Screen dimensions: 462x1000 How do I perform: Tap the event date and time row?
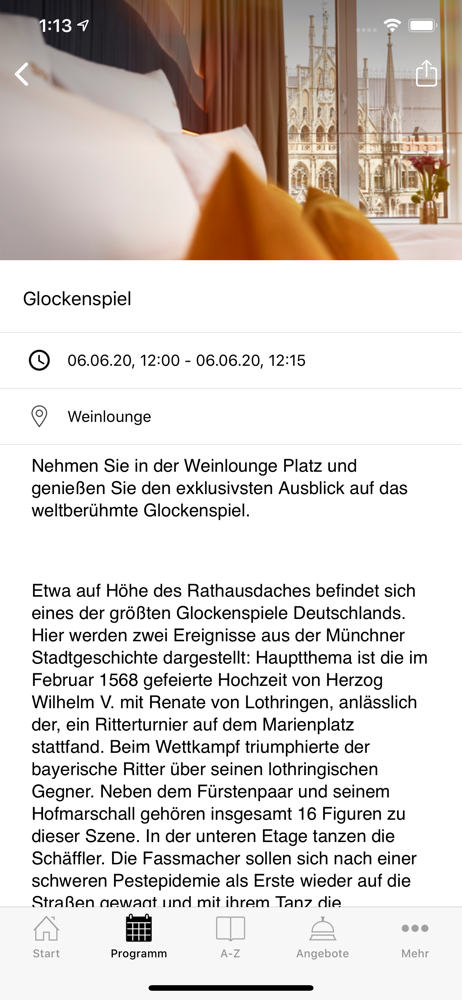click(231, 361)
